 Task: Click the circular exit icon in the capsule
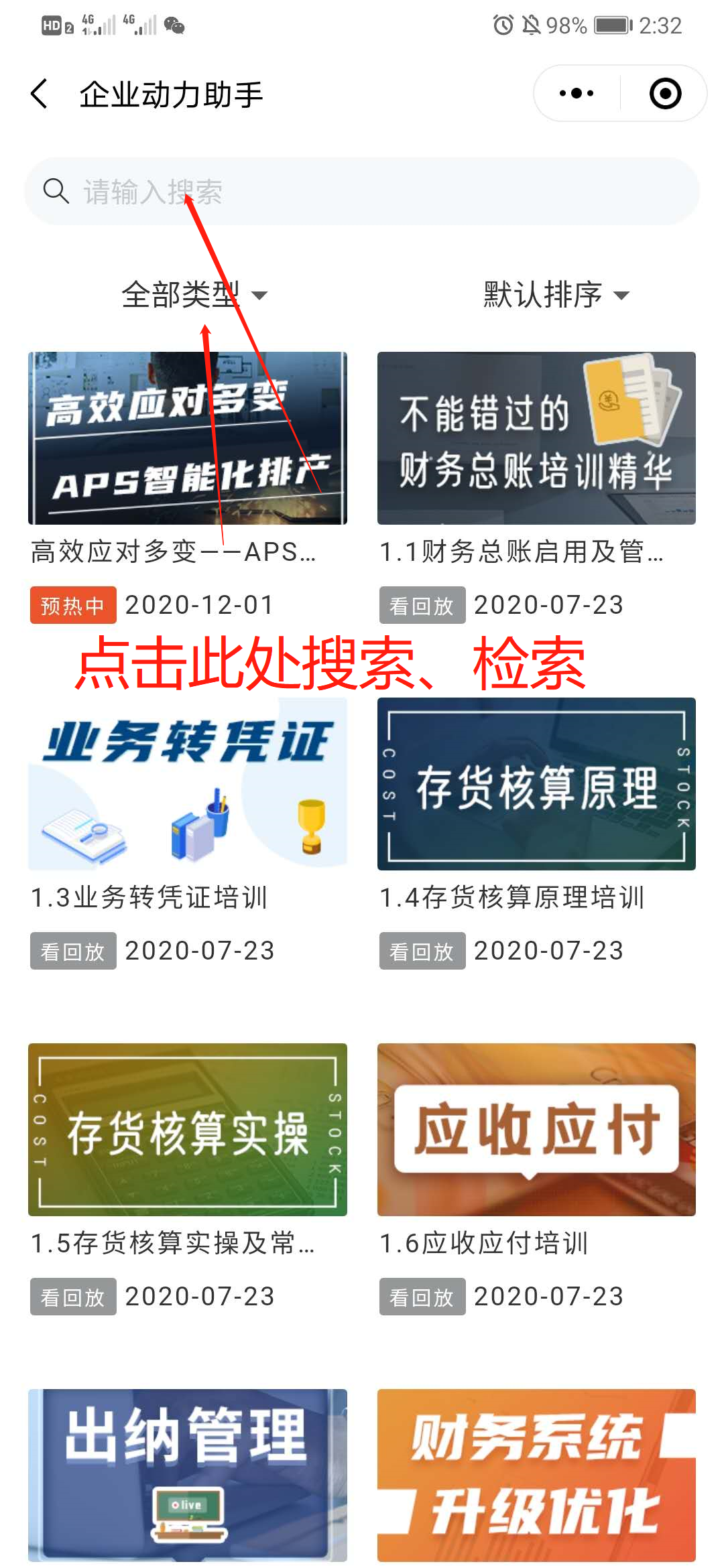point(664,93)
